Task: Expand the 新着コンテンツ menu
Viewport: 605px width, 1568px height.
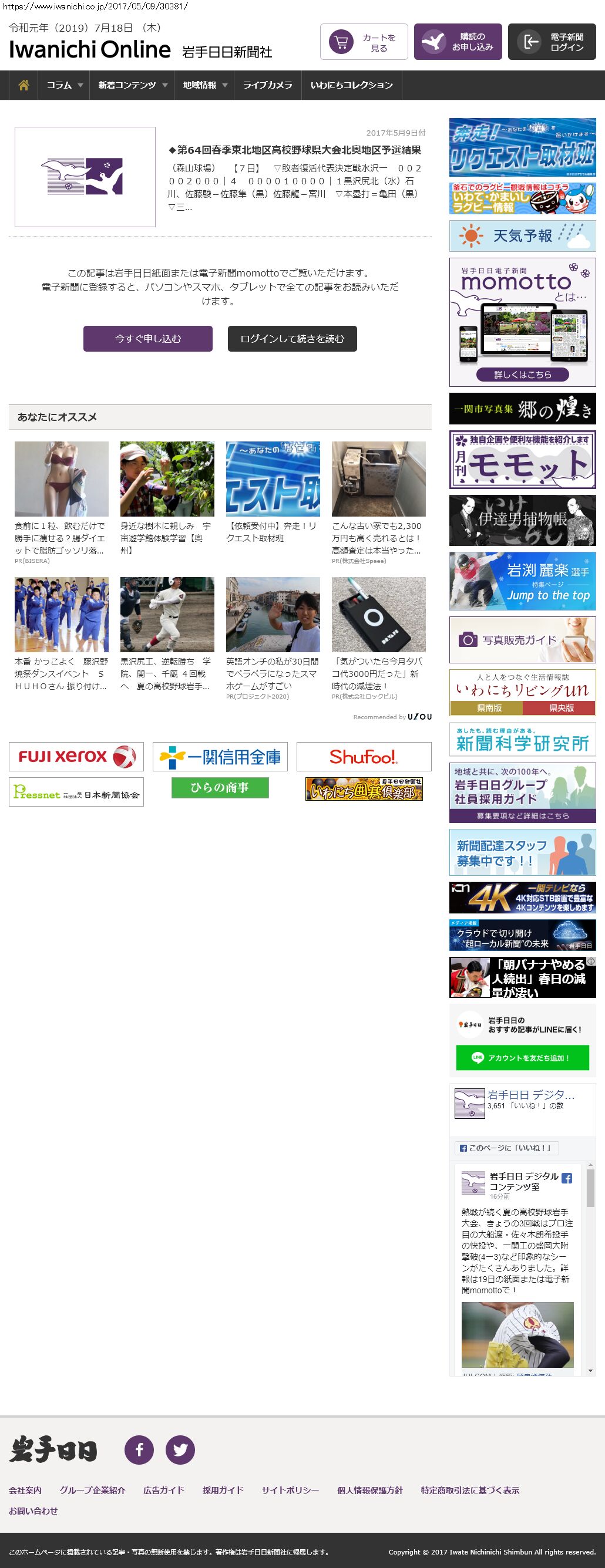Action: [132, 85]
